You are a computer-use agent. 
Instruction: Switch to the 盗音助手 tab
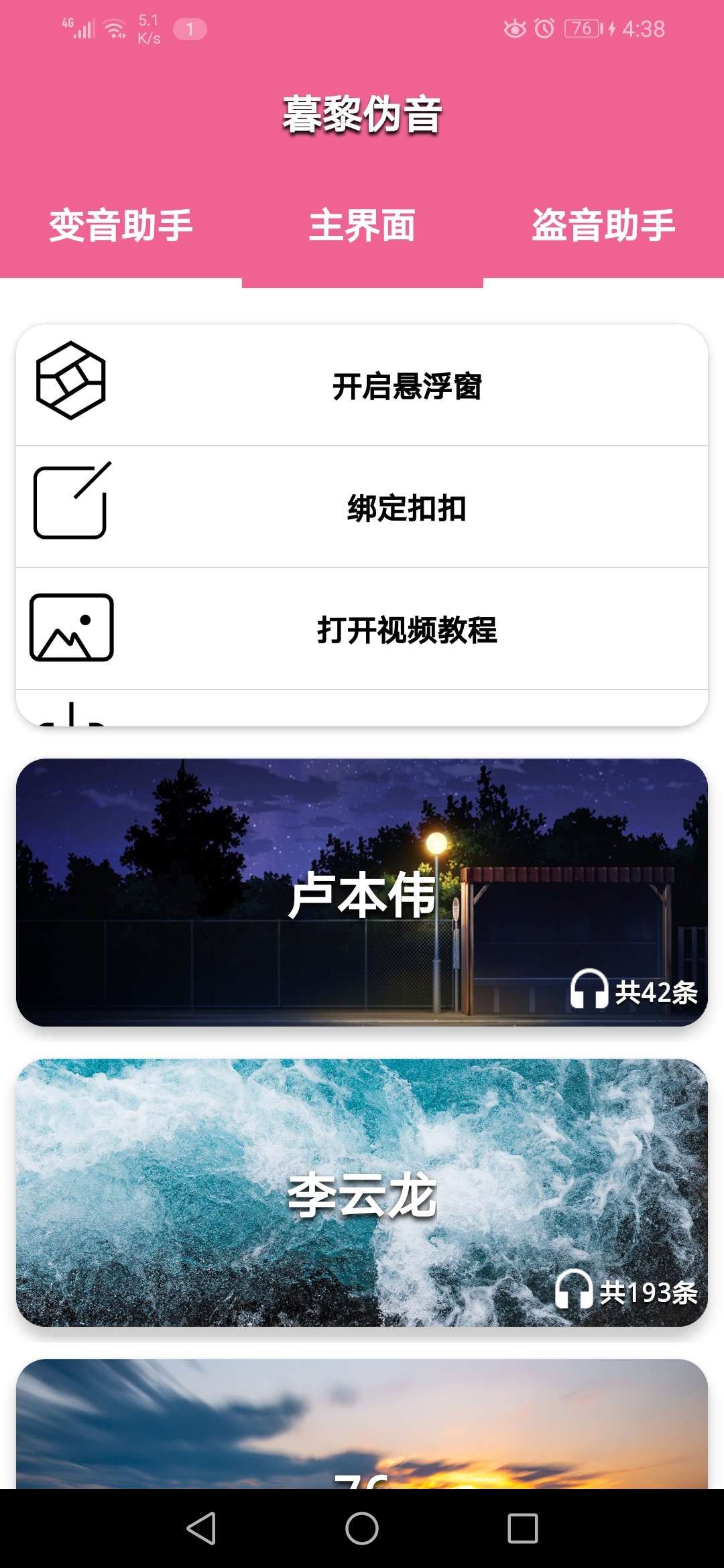603,226
